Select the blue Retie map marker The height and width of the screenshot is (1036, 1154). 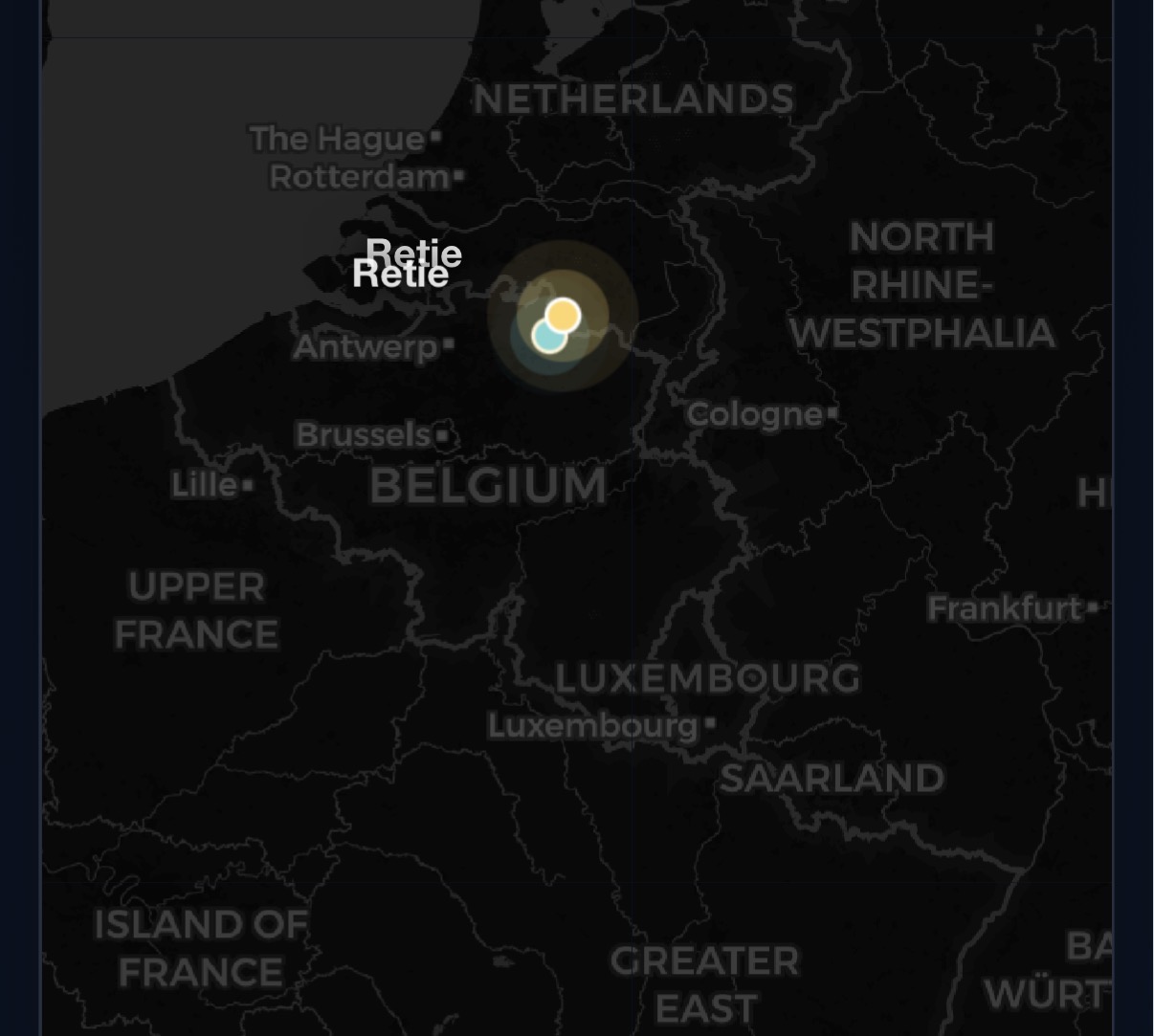coord(546,337)
